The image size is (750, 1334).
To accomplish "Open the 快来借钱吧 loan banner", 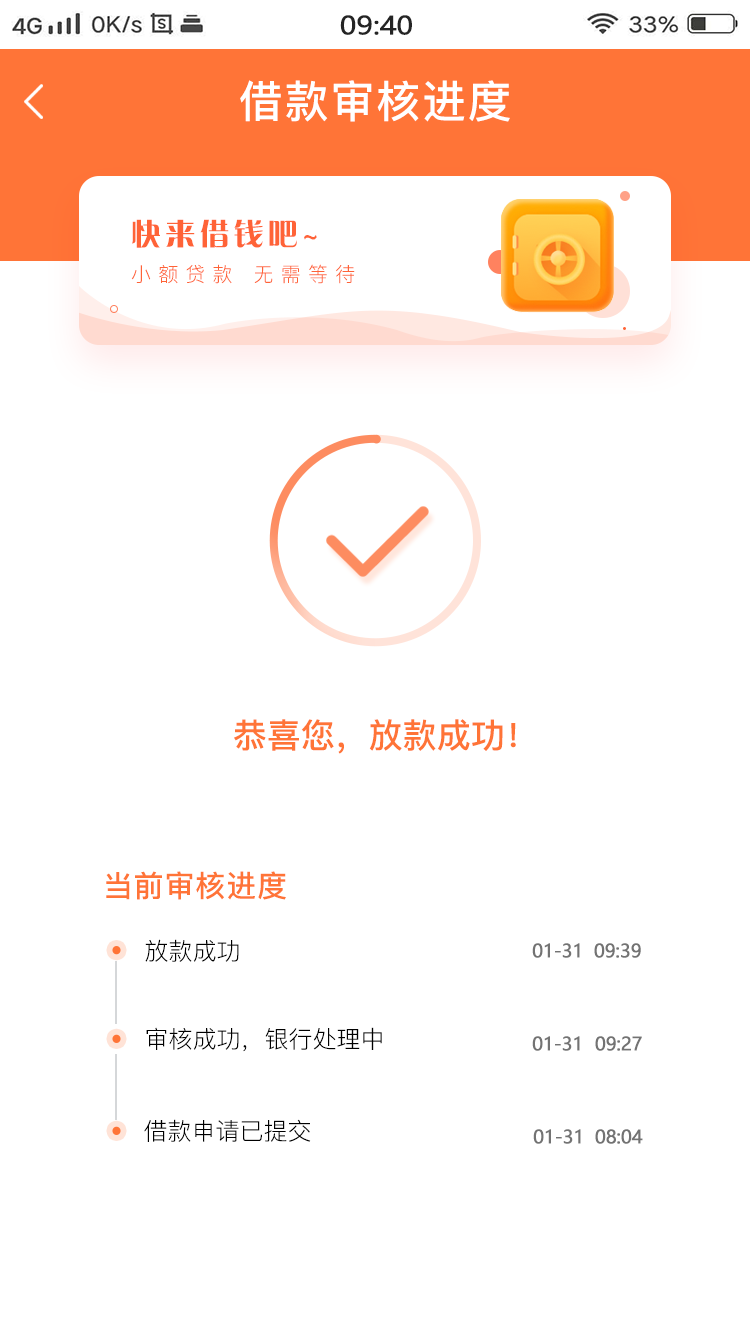I will pyautogui.click(x=375, y=260).
